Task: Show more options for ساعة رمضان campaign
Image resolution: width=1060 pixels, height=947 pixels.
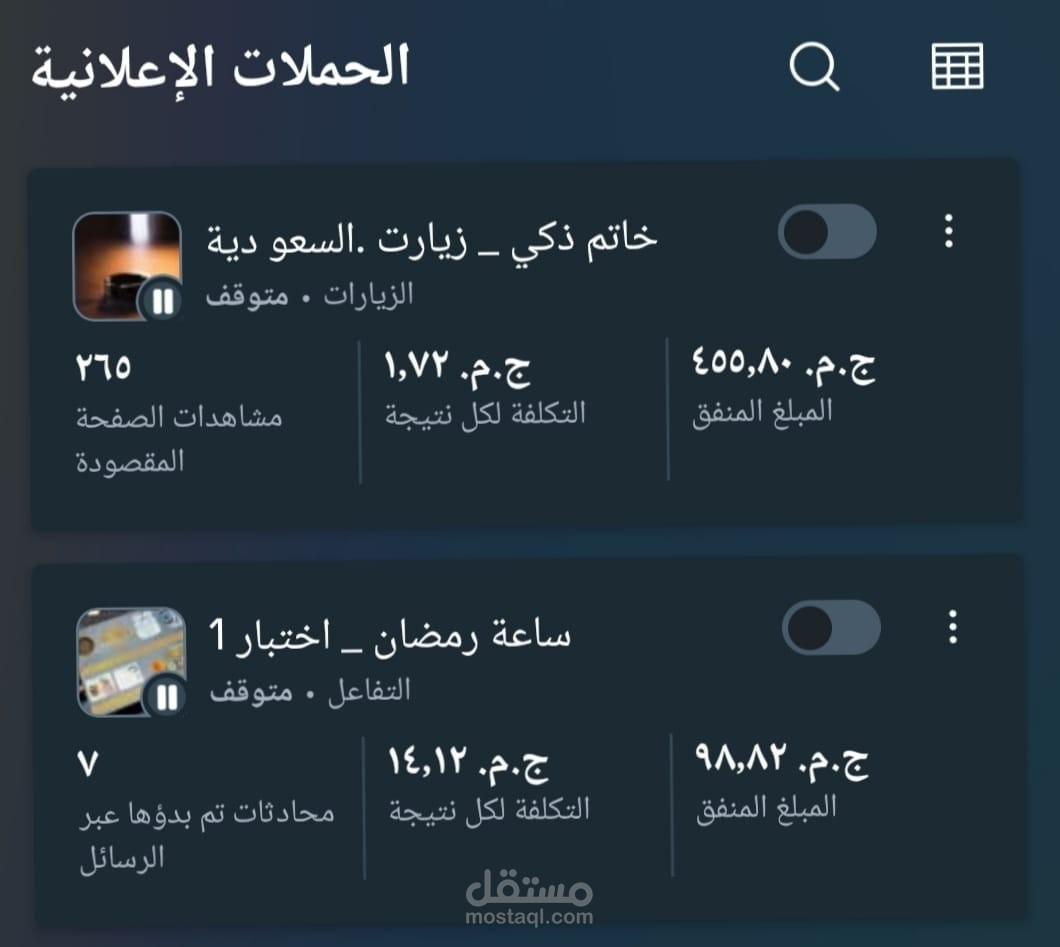Action: click(952, 628)
